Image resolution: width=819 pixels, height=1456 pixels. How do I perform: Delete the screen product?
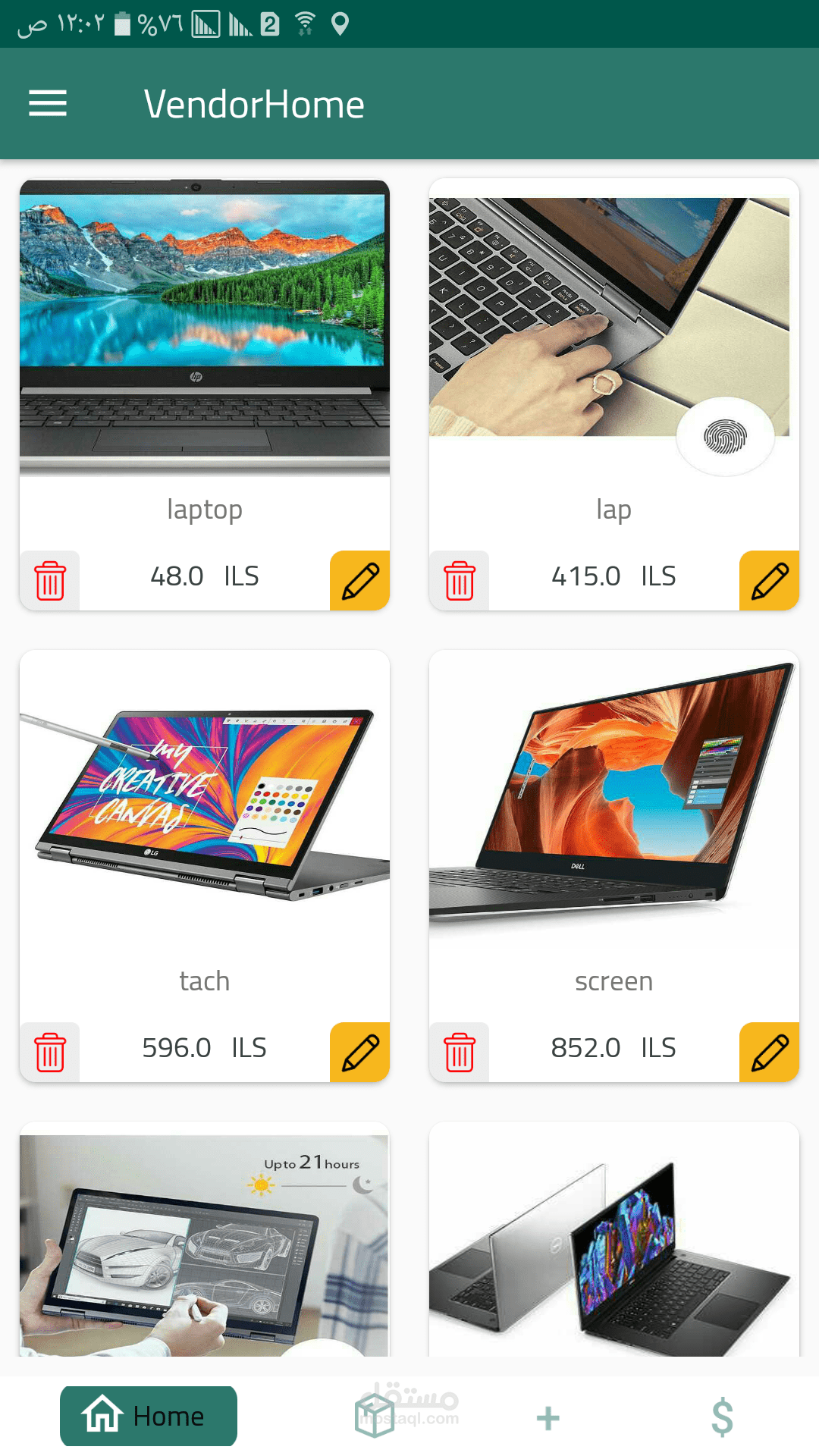[460, 1052]
